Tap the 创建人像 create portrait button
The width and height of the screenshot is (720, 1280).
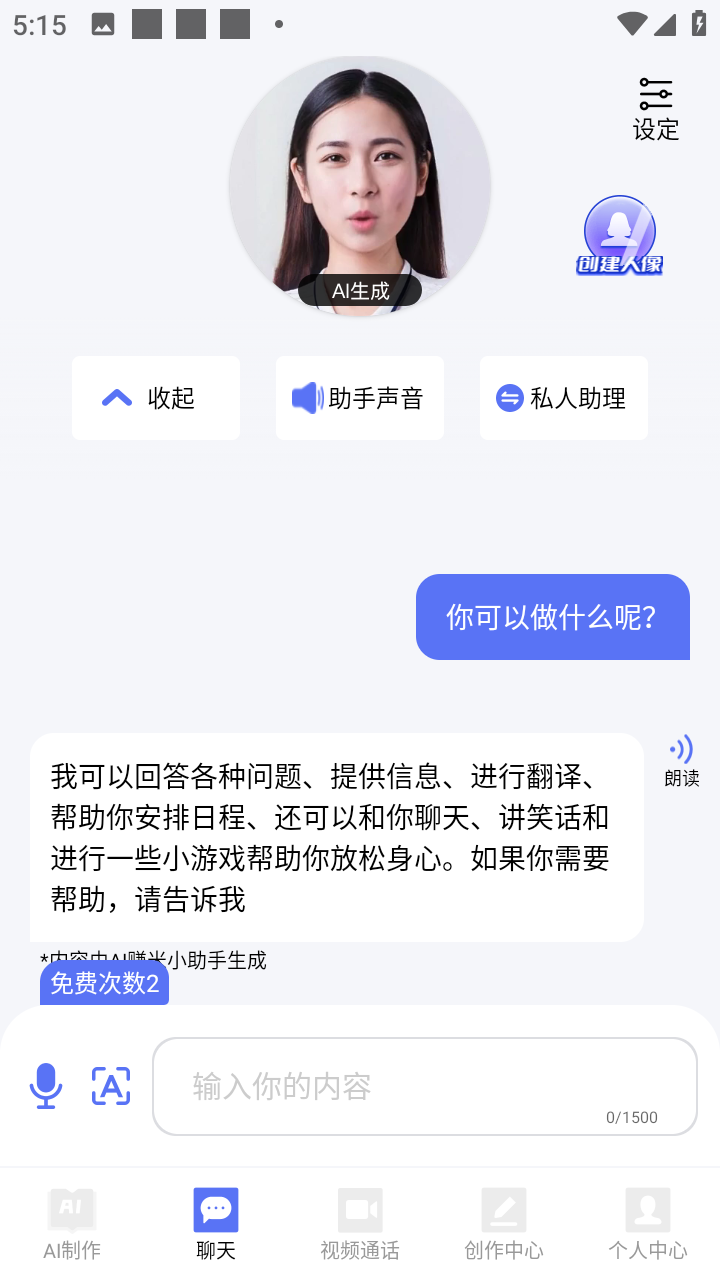point(620,236)
